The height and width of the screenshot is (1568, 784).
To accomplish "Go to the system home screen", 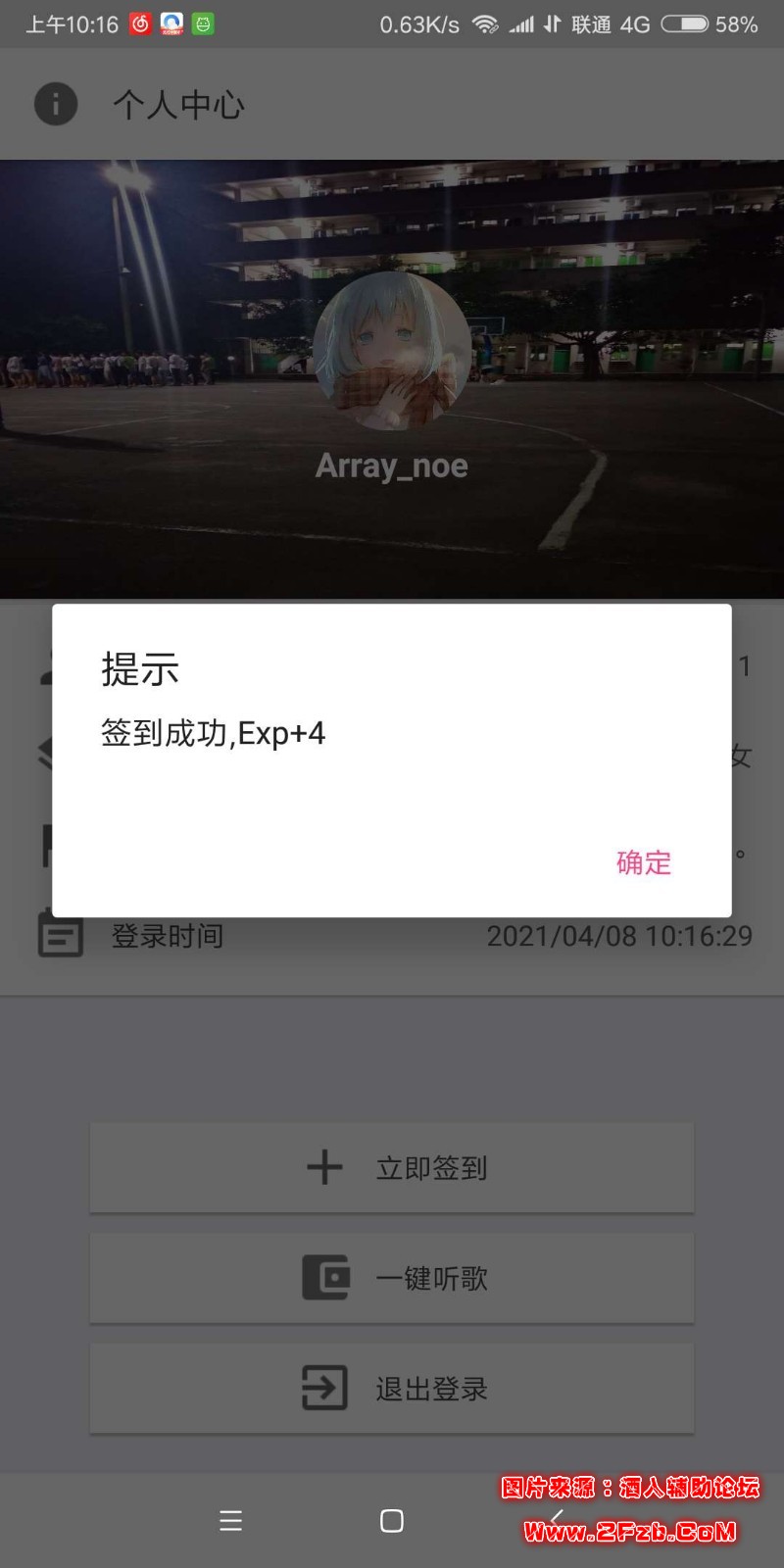I will (392, 1520).
